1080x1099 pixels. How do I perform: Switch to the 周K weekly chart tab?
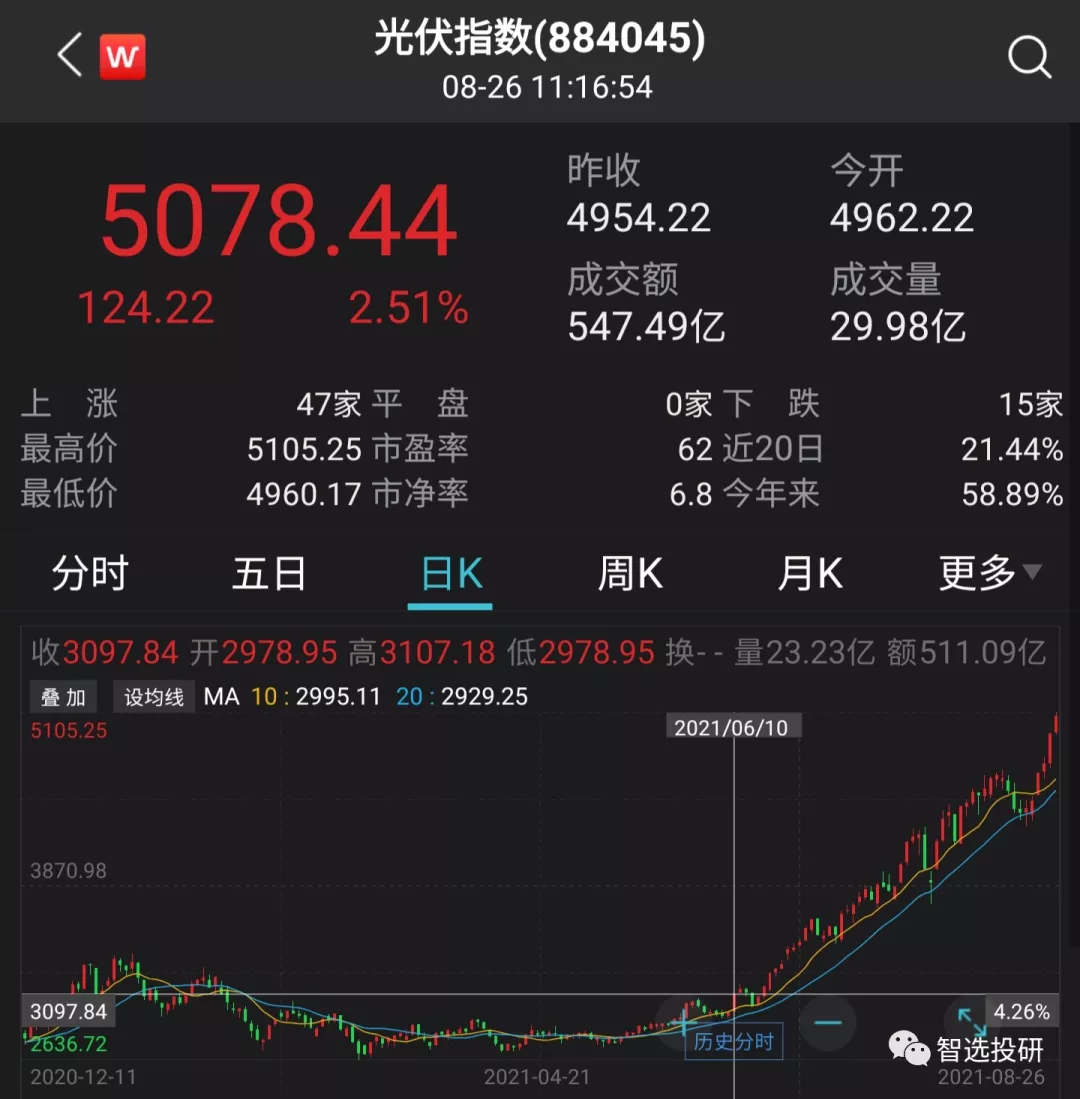(x=630, y=573)
